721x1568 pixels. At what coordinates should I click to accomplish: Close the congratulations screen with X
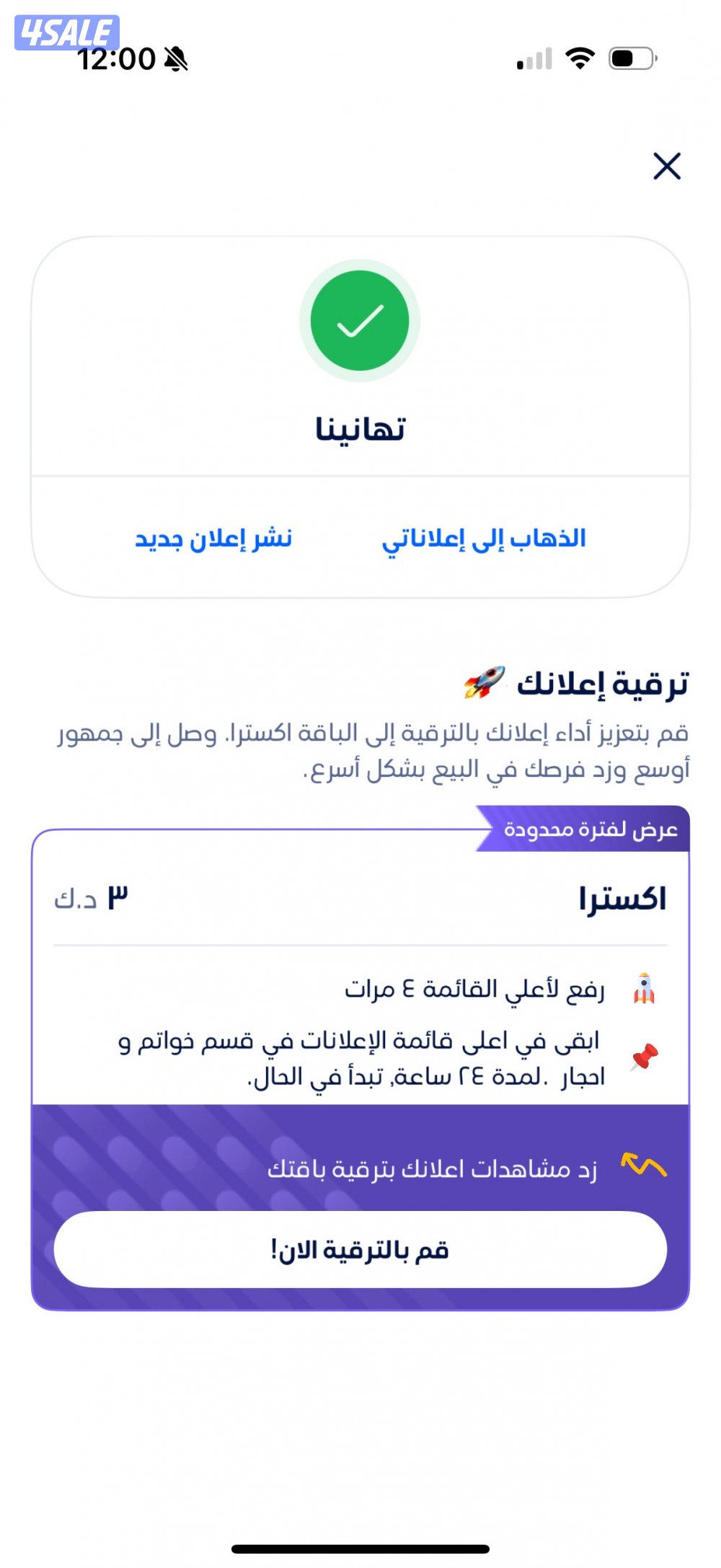tap(667, 166)
